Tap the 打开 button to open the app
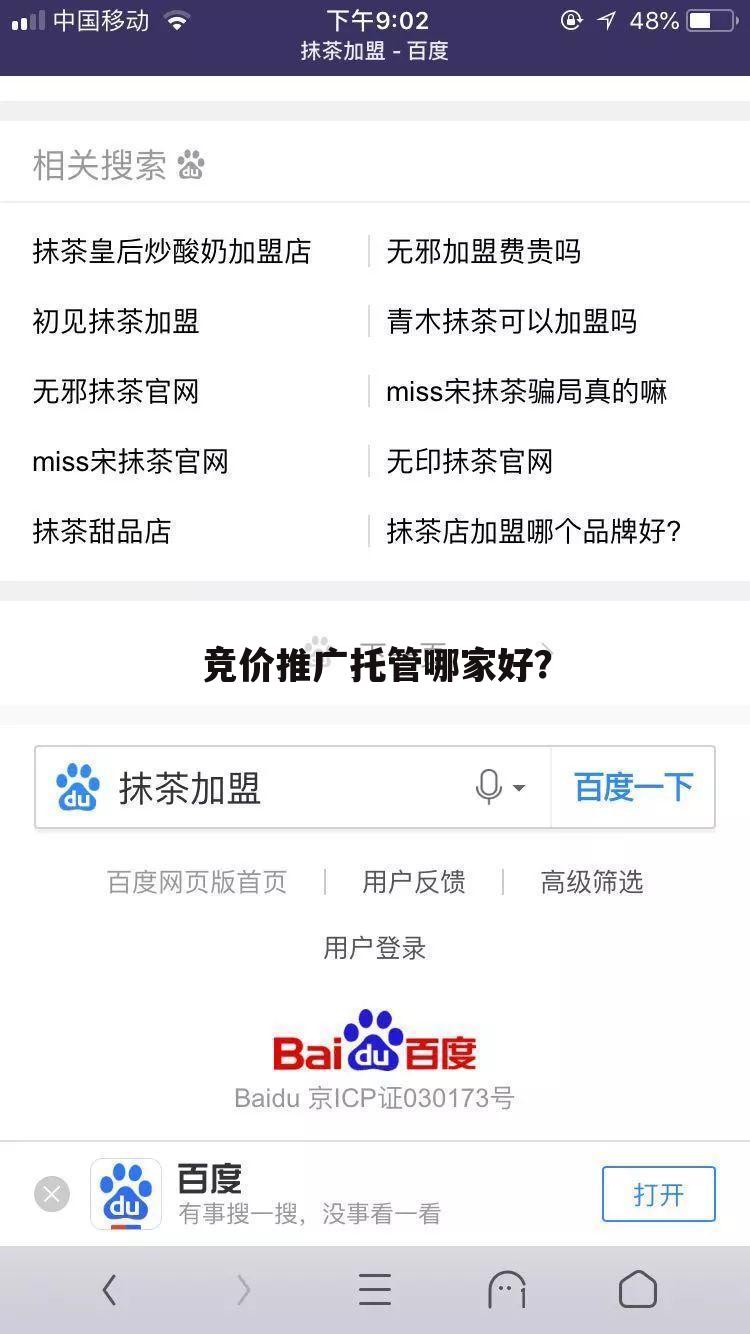Viewport: 750px width, 1334px height. [658, 1193]
